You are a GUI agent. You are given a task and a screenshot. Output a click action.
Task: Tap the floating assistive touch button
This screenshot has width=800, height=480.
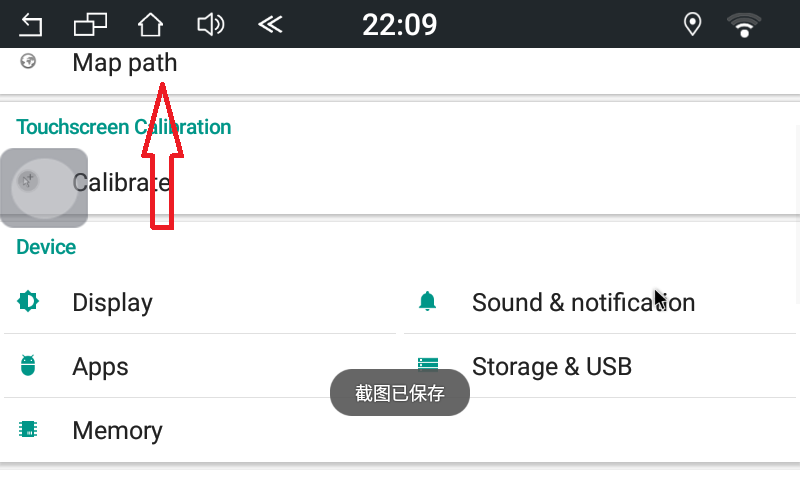click(44, 187)
